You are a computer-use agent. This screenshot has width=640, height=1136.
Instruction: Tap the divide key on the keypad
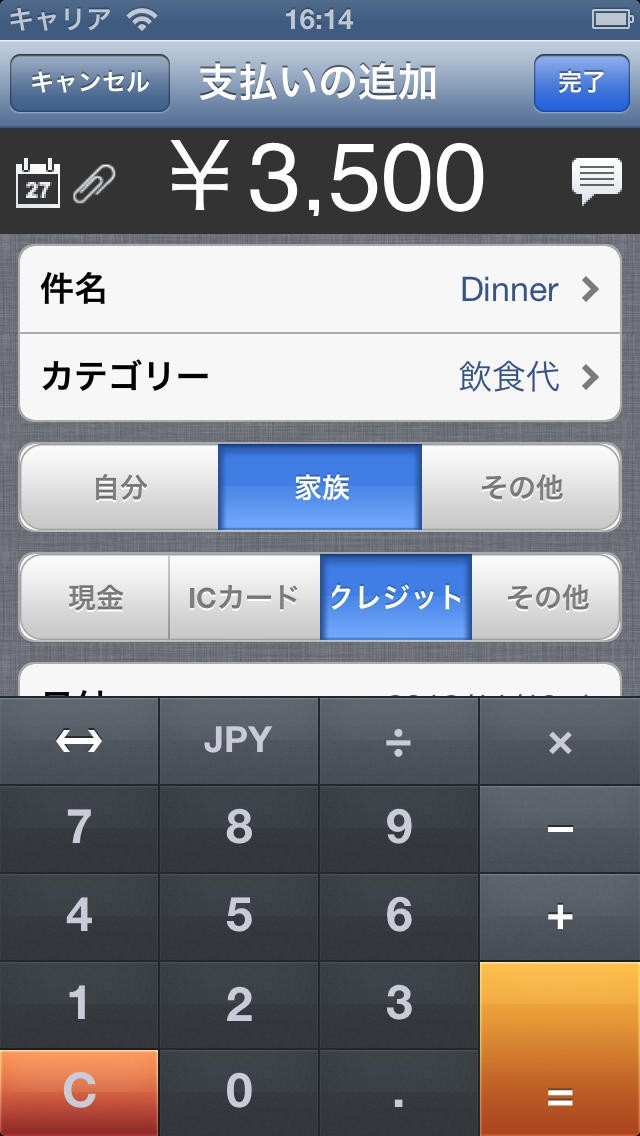coord(399,741)
